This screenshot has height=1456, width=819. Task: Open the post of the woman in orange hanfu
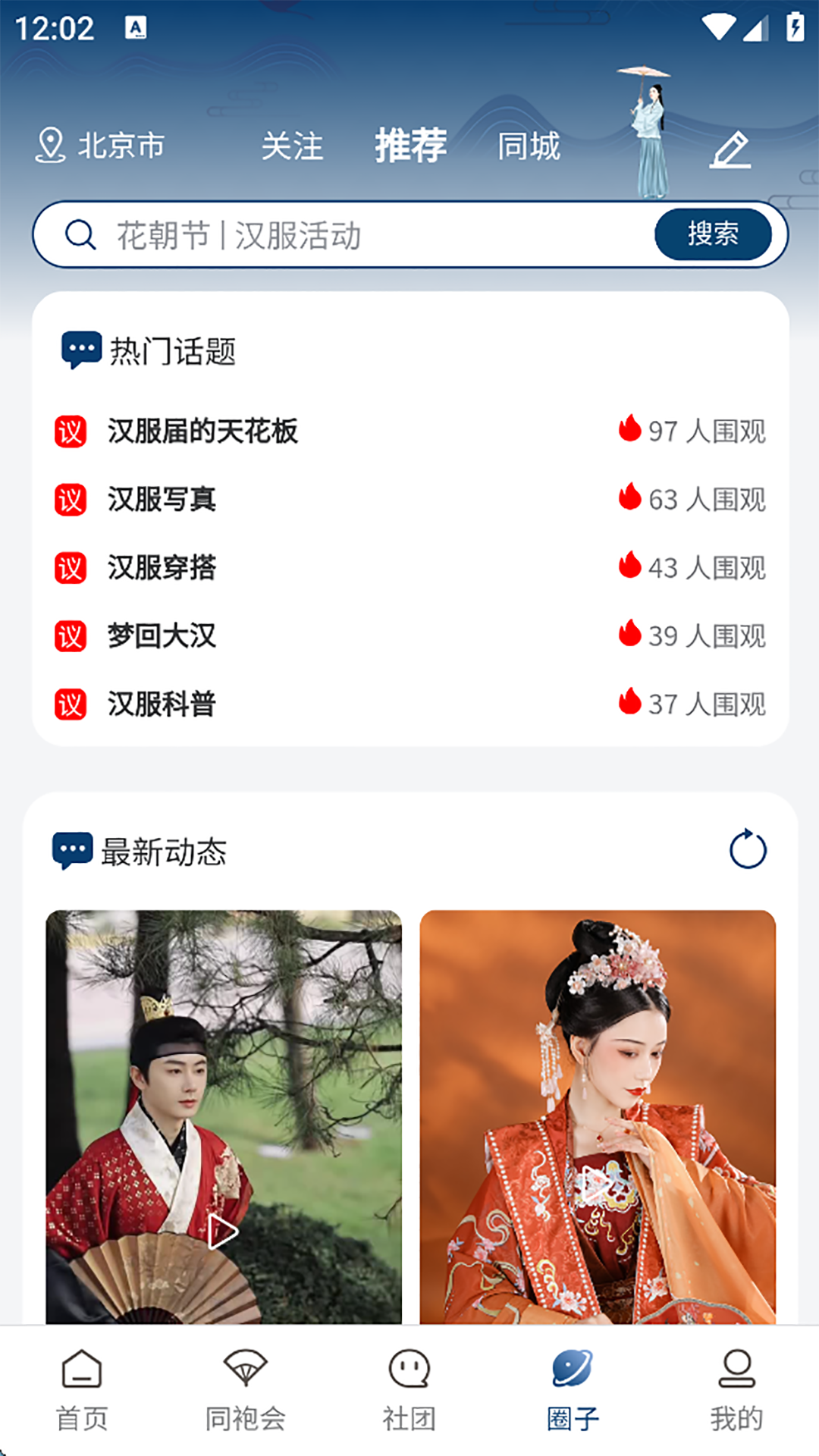598,1116
